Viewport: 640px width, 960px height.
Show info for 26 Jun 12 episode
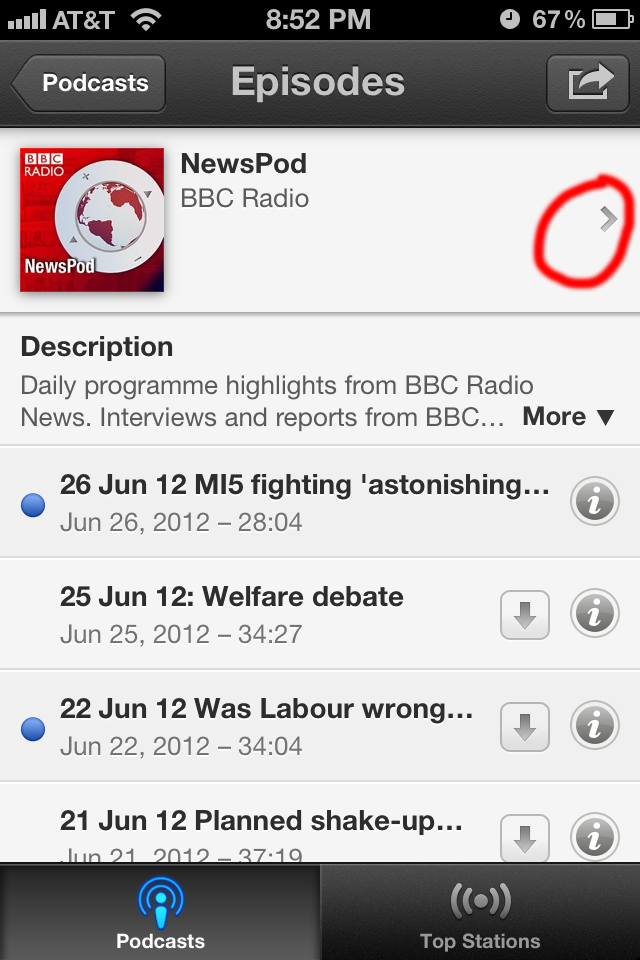click(594, 503)
